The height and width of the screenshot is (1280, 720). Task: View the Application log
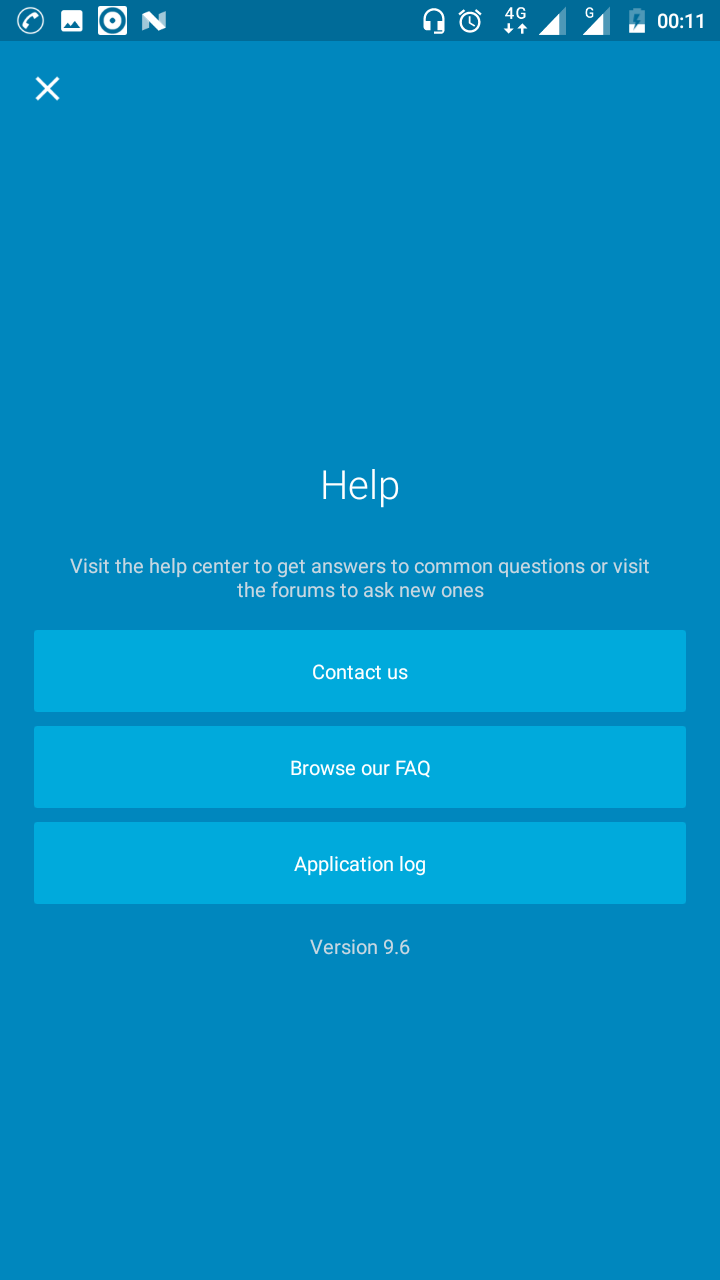tap(360, 863)
